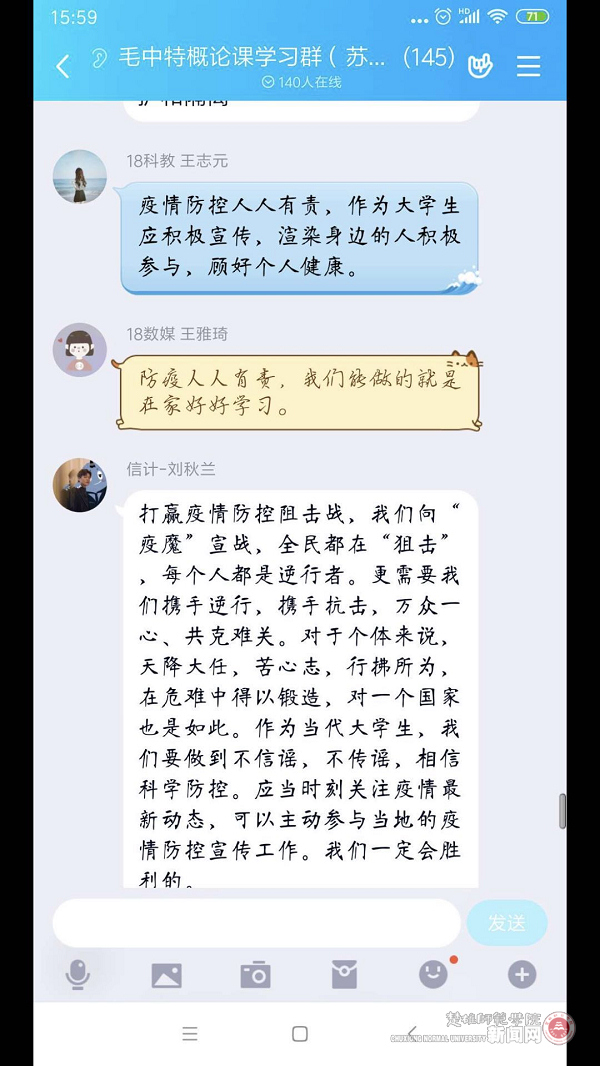The width and height of the screenshot is (600, 1066).
Task: Tap the system home button
Action: click(300, 1034)
